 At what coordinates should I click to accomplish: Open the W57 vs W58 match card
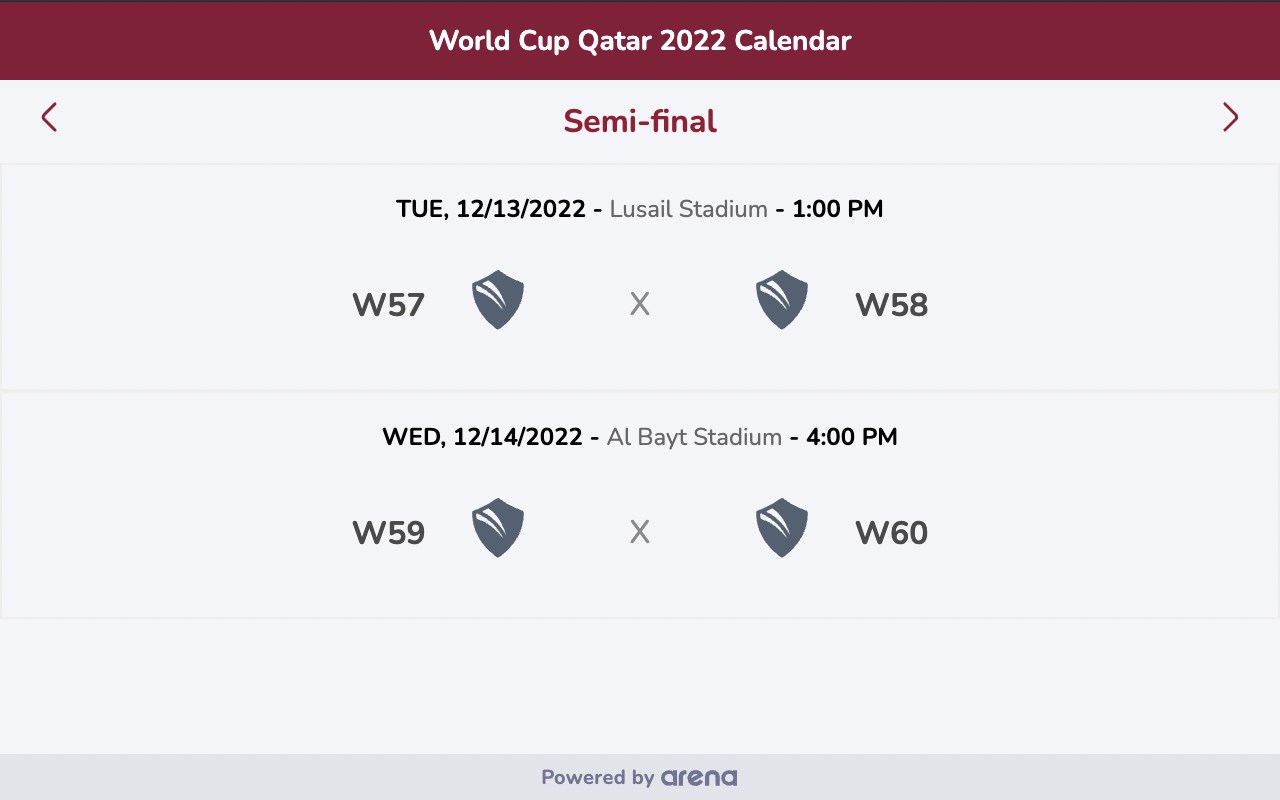pyautogui.click(x=640, y=277)
